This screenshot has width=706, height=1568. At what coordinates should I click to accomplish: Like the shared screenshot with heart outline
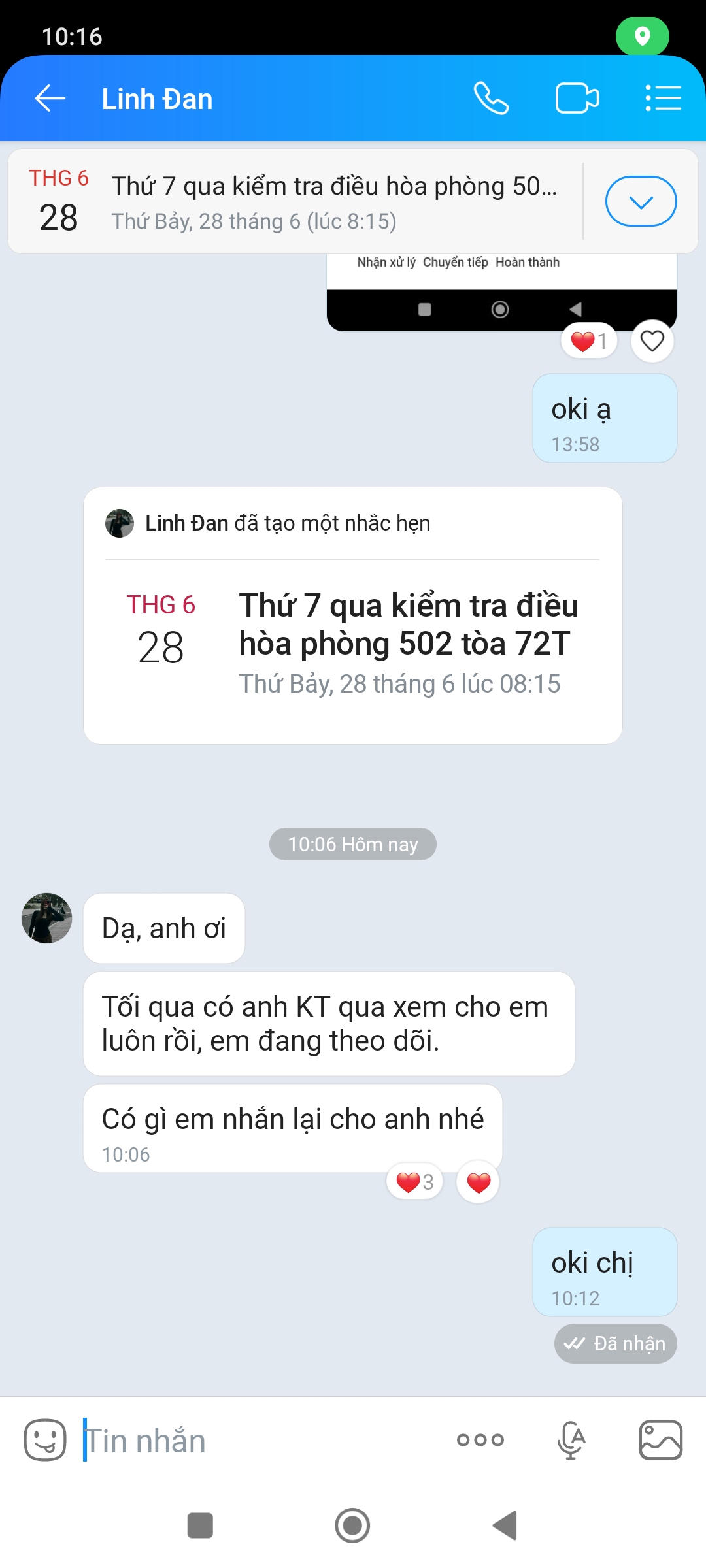pyautogui.click(x=652, y=341)
